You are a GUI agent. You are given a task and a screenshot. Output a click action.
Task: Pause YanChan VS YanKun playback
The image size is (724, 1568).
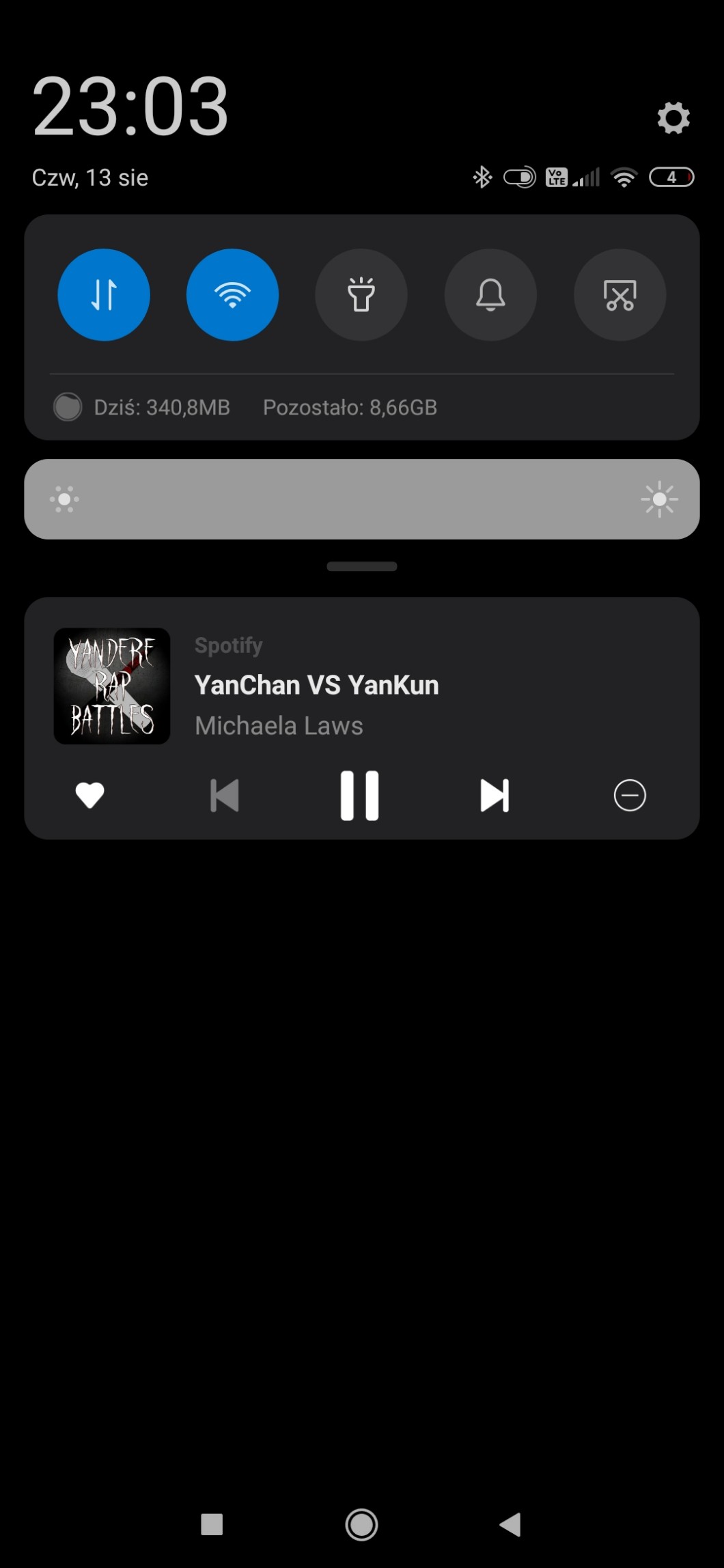tap(359, 796)
